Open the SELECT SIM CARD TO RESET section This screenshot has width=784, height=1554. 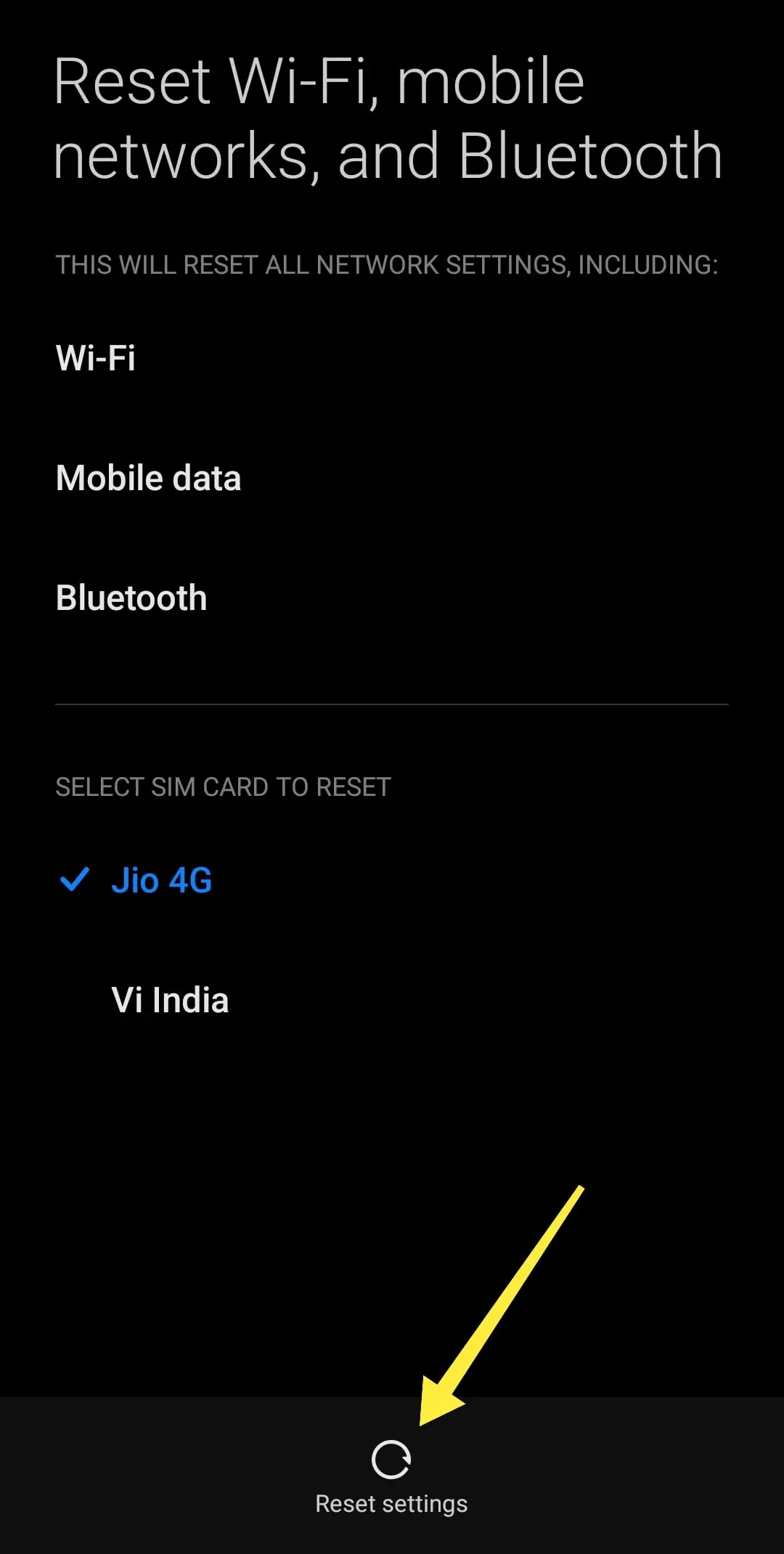223,786
